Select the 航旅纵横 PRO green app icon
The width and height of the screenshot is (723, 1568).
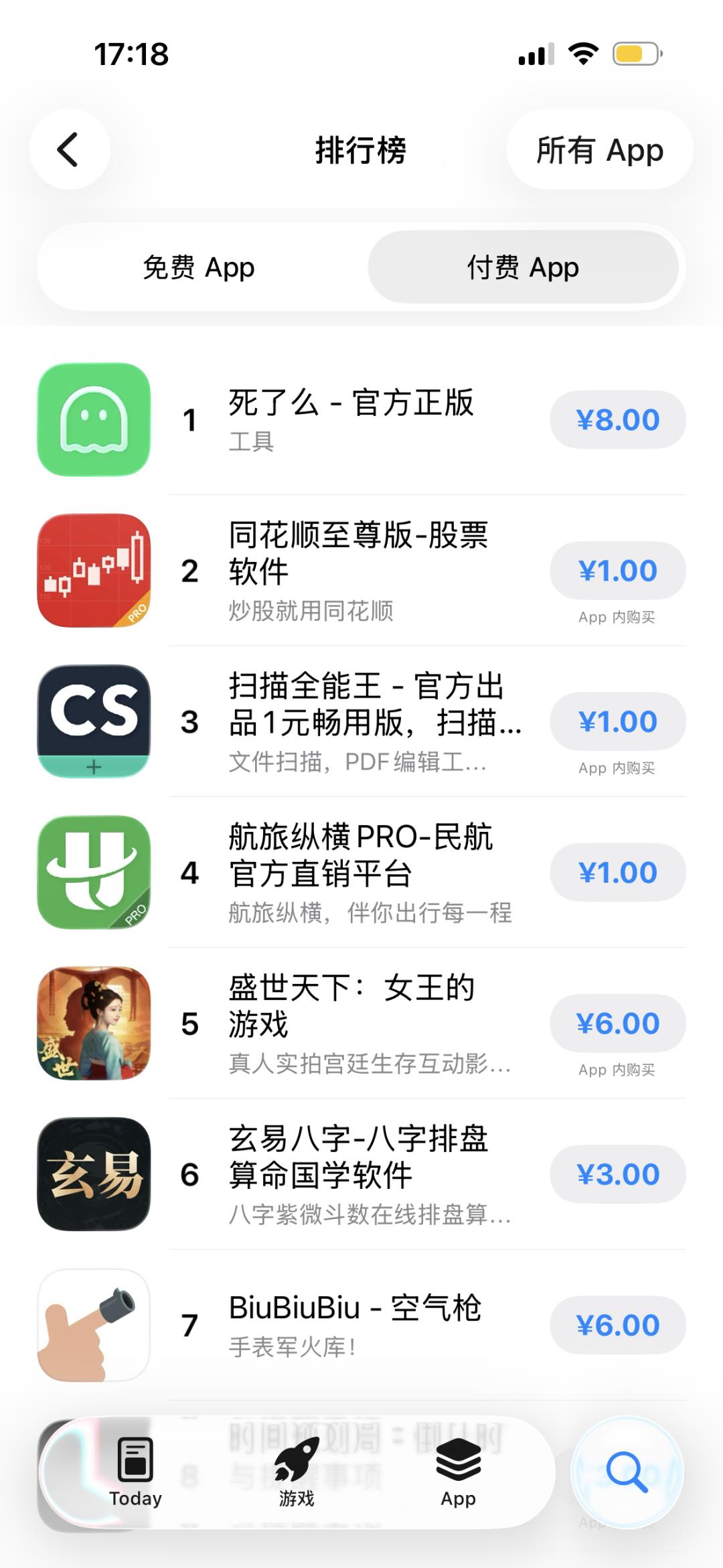(94, 872)
